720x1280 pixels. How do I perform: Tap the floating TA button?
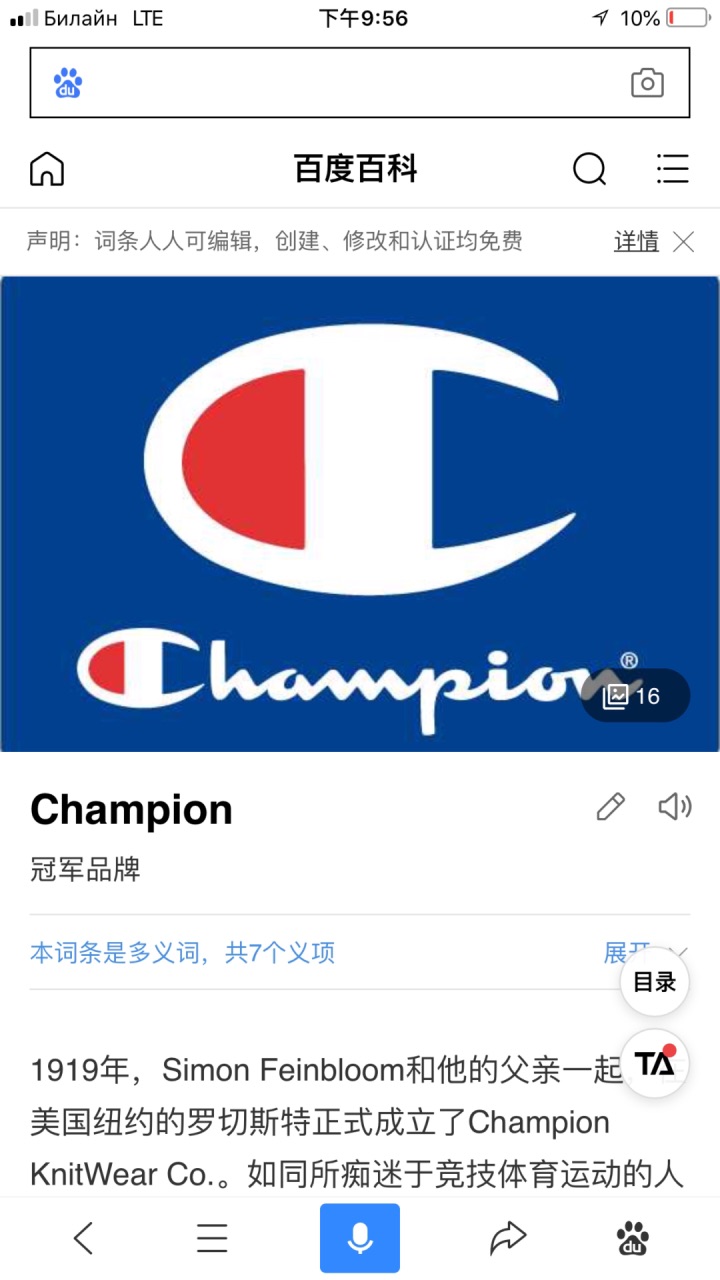click(655, 1064)
